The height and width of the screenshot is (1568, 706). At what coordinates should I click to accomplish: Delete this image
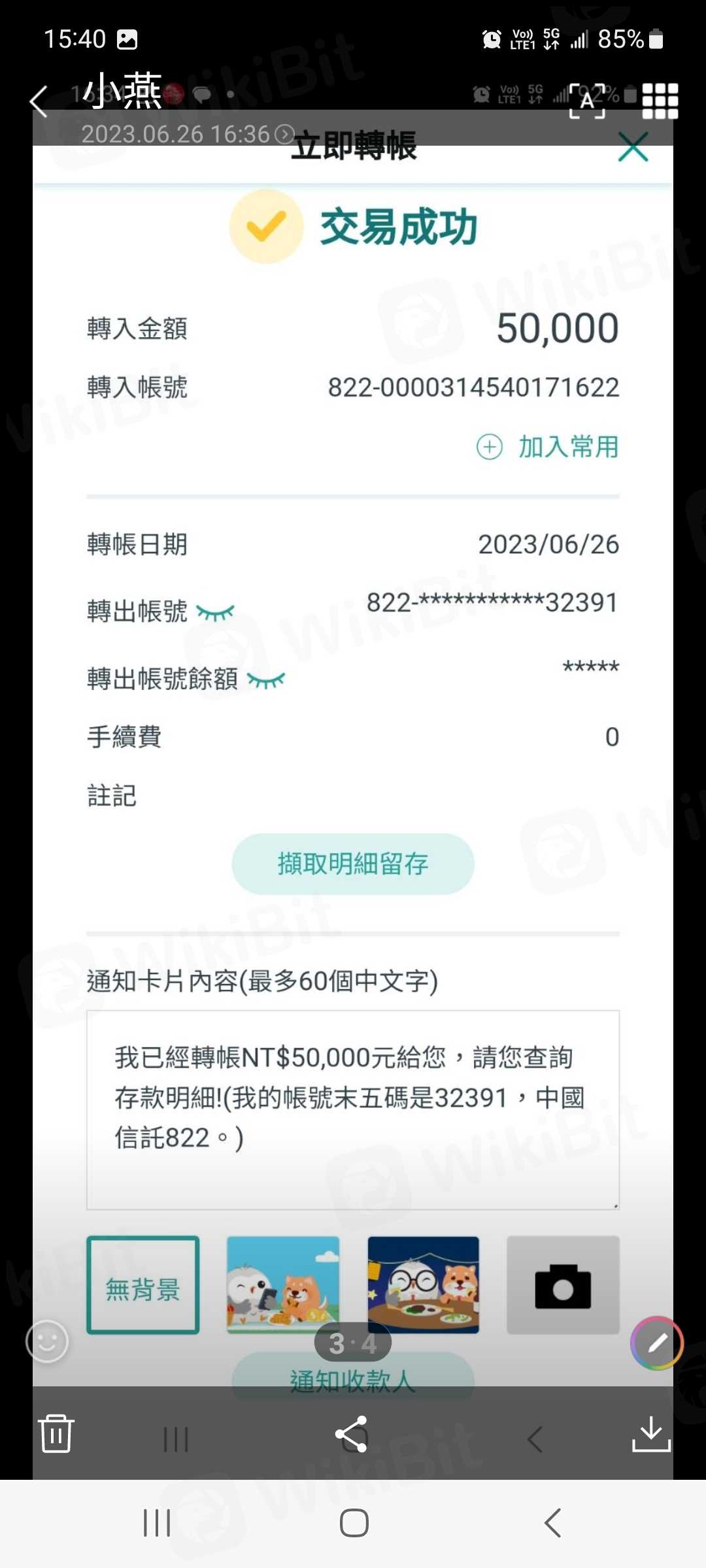point(56,1433)
